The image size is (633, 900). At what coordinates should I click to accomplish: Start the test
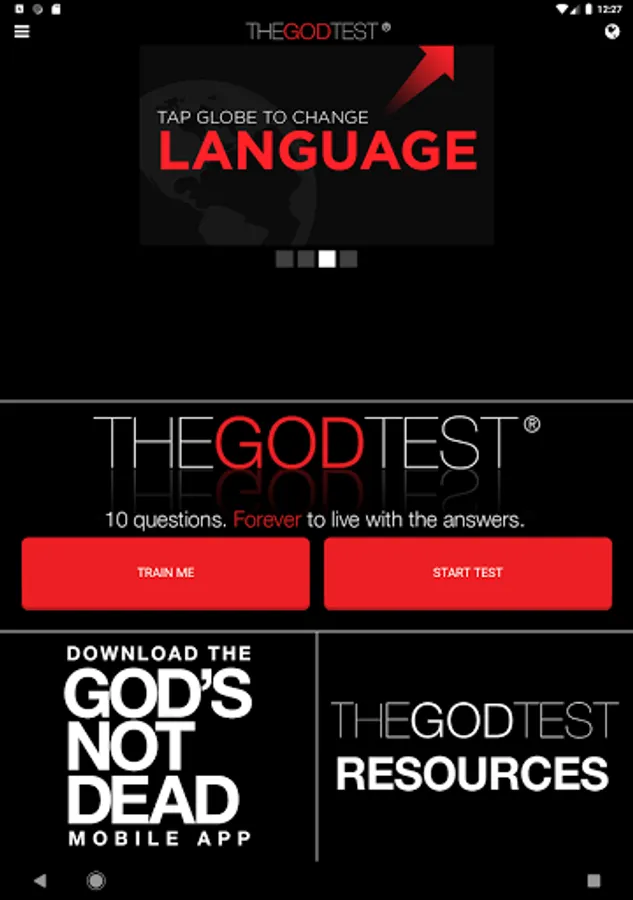468,573
